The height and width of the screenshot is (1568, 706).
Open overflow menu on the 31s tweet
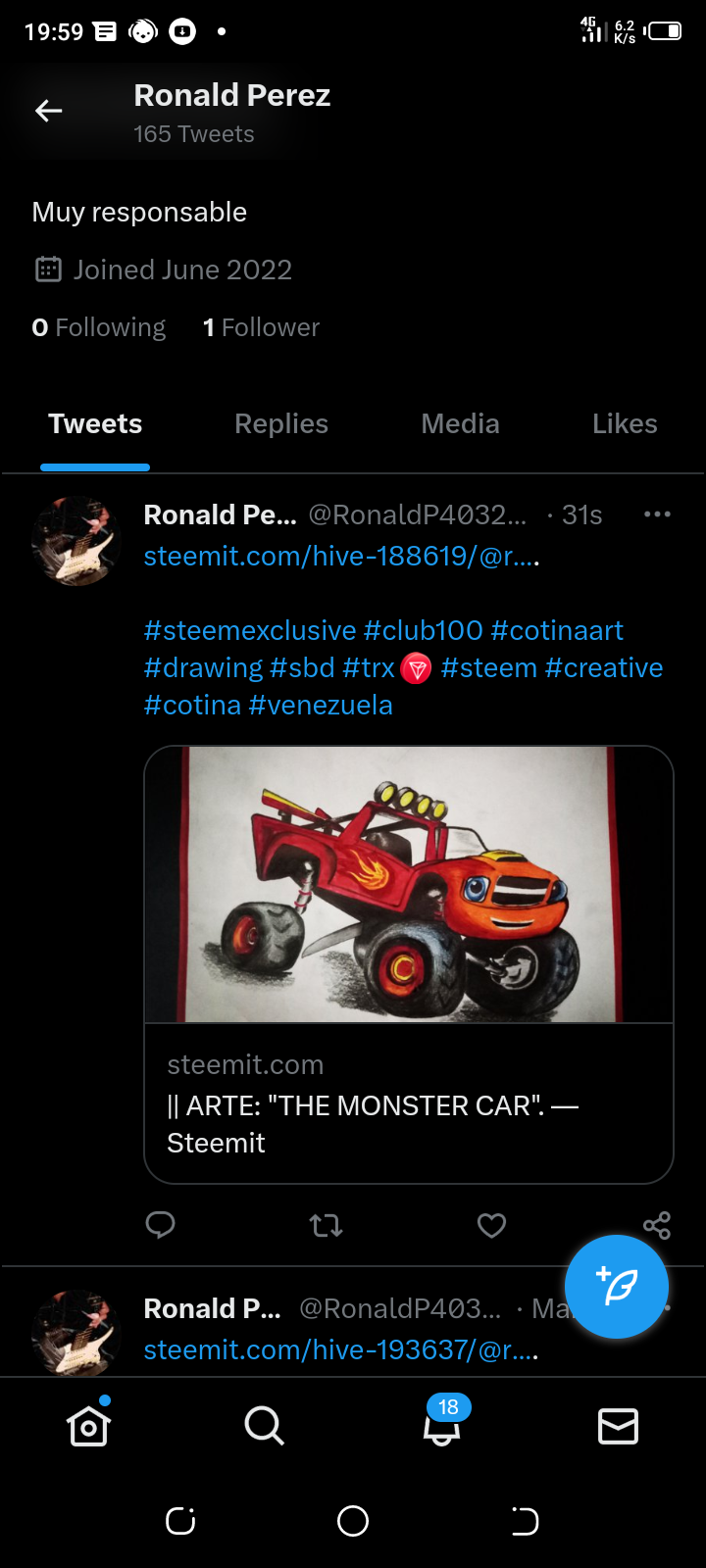point(657,514)
